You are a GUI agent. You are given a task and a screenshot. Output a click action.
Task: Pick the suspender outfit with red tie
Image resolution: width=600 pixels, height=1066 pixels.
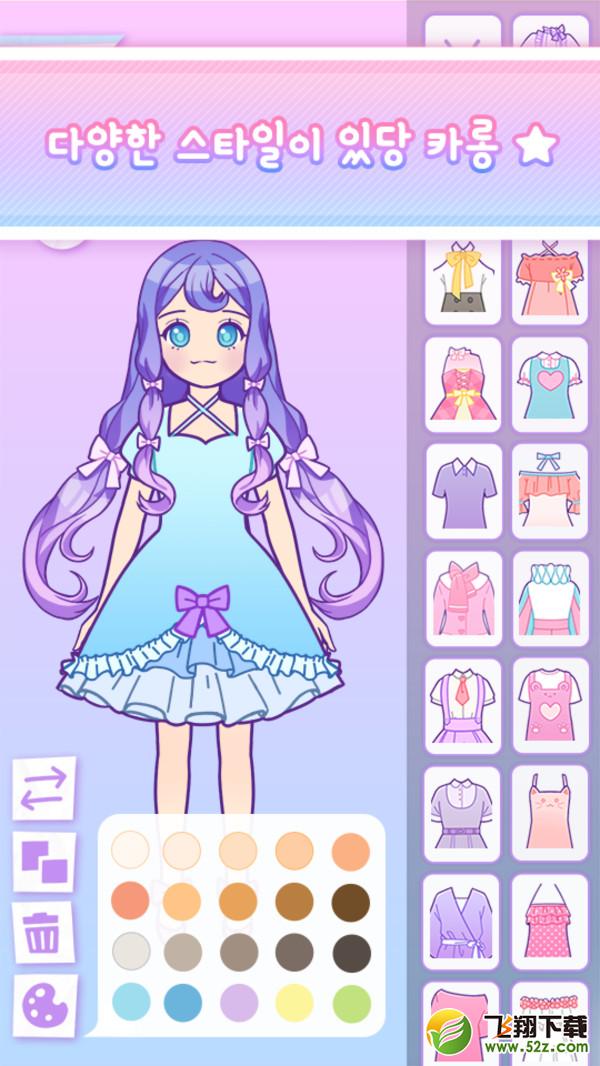462,706
